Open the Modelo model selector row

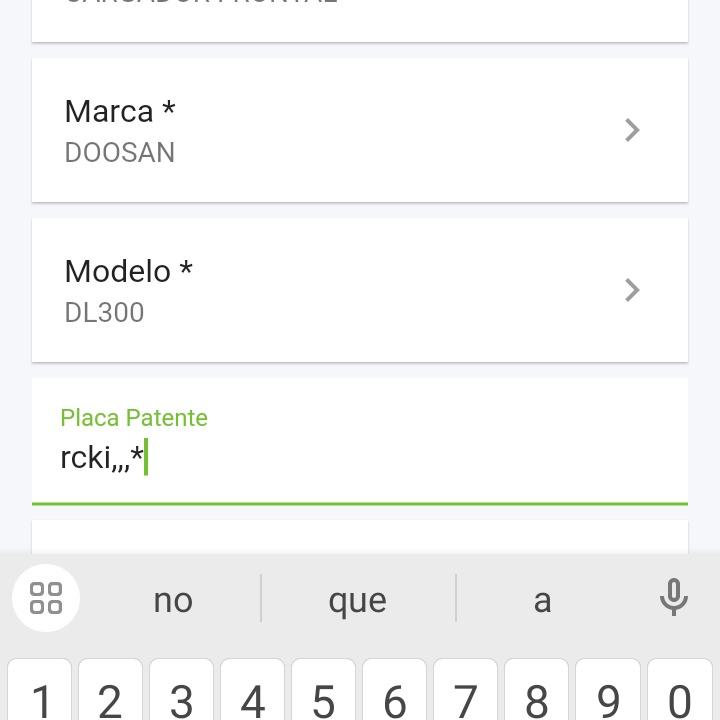pos(360,290)
